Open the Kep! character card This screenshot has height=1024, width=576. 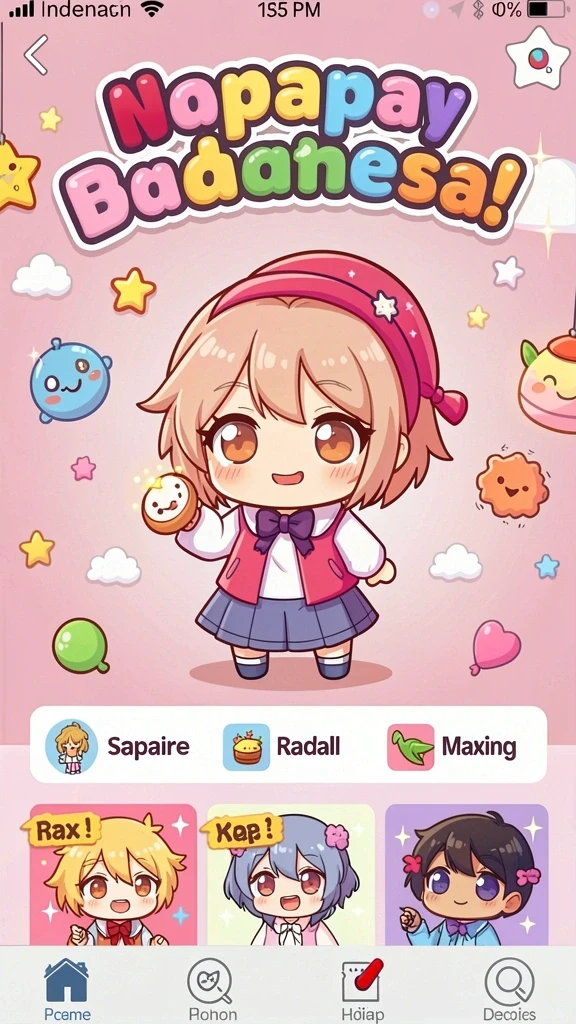(x=291, y=874)
